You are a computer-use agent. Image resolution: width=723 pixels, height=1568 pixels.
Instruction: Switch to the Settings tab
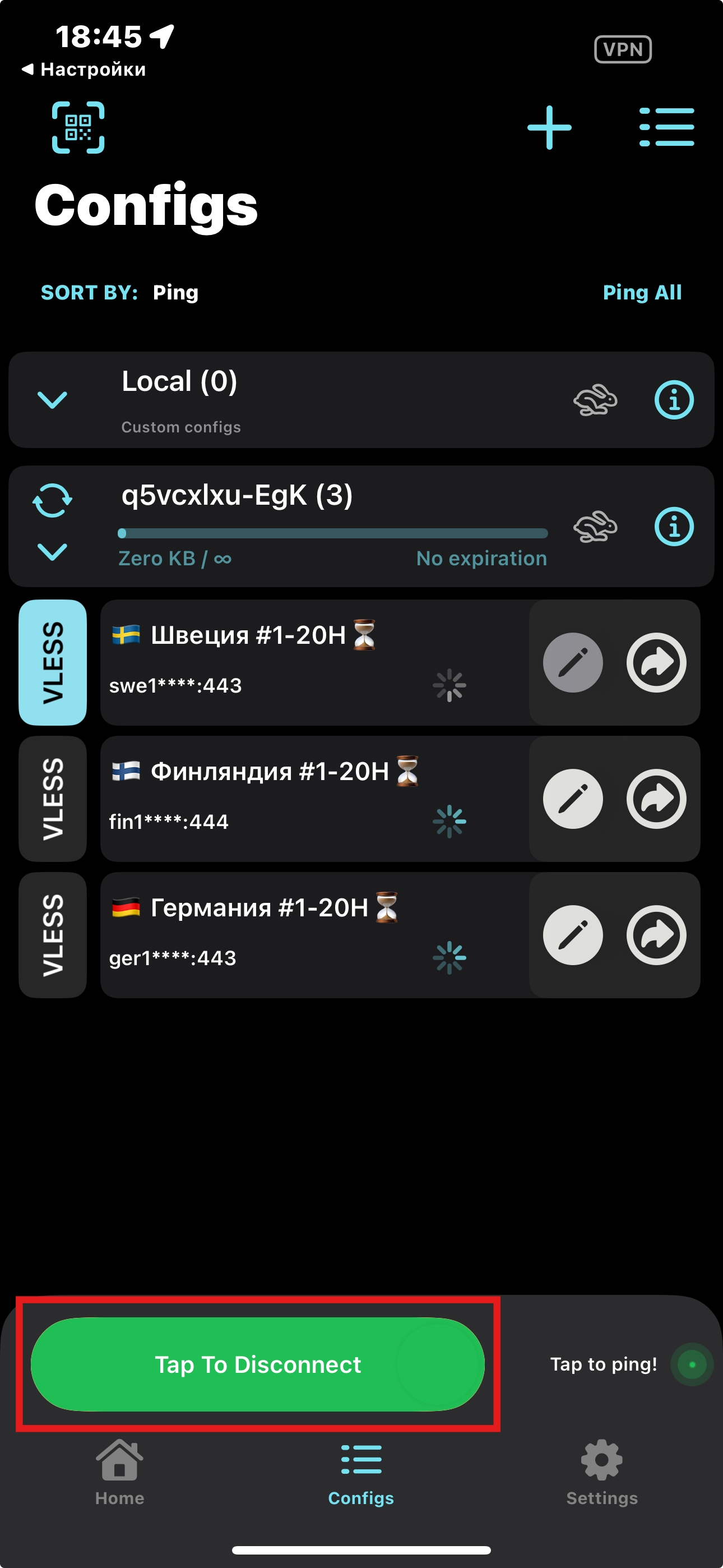(601, 1472)
